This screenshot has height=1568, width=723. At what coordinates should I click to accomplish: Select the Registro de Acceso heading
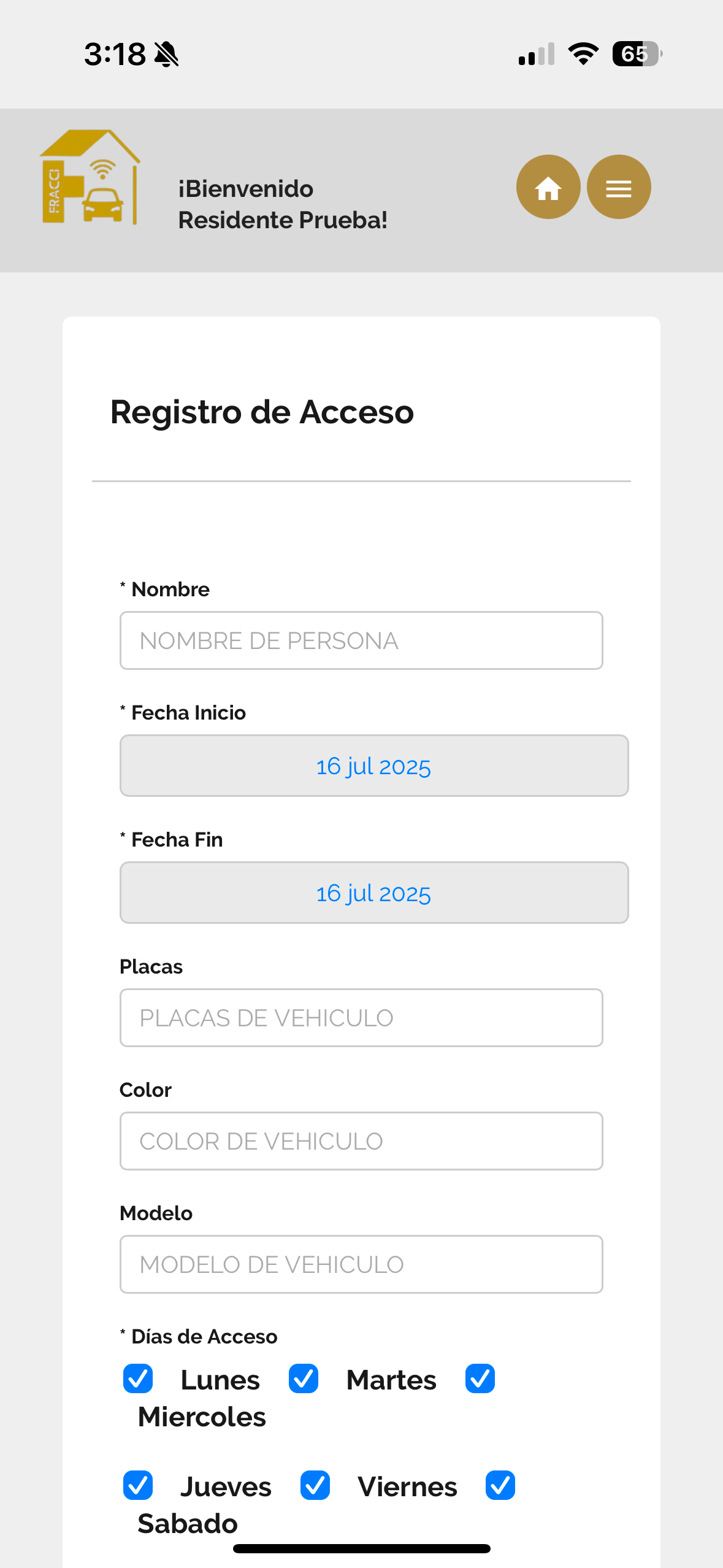click(262, 412)
